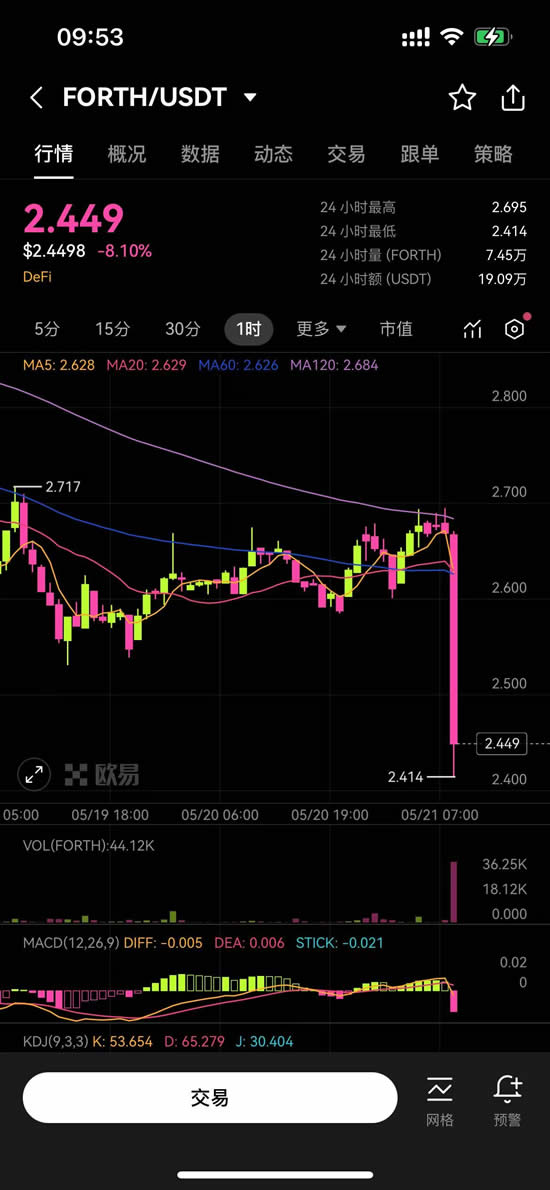Switch to the 交易 tab

(x=346, y=154)
